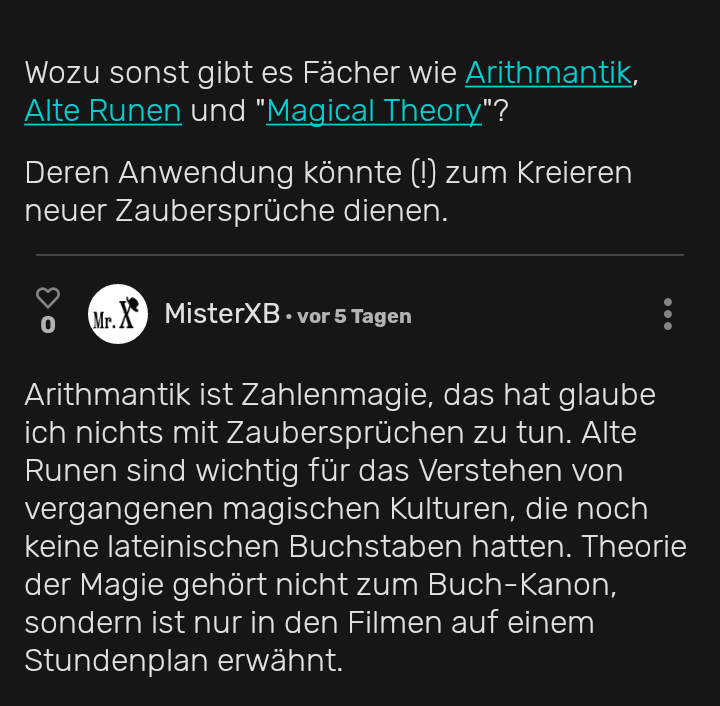Open MisterXB's profile picture
Viewport: 720px width, 706px height.
[x=118, y=314]
